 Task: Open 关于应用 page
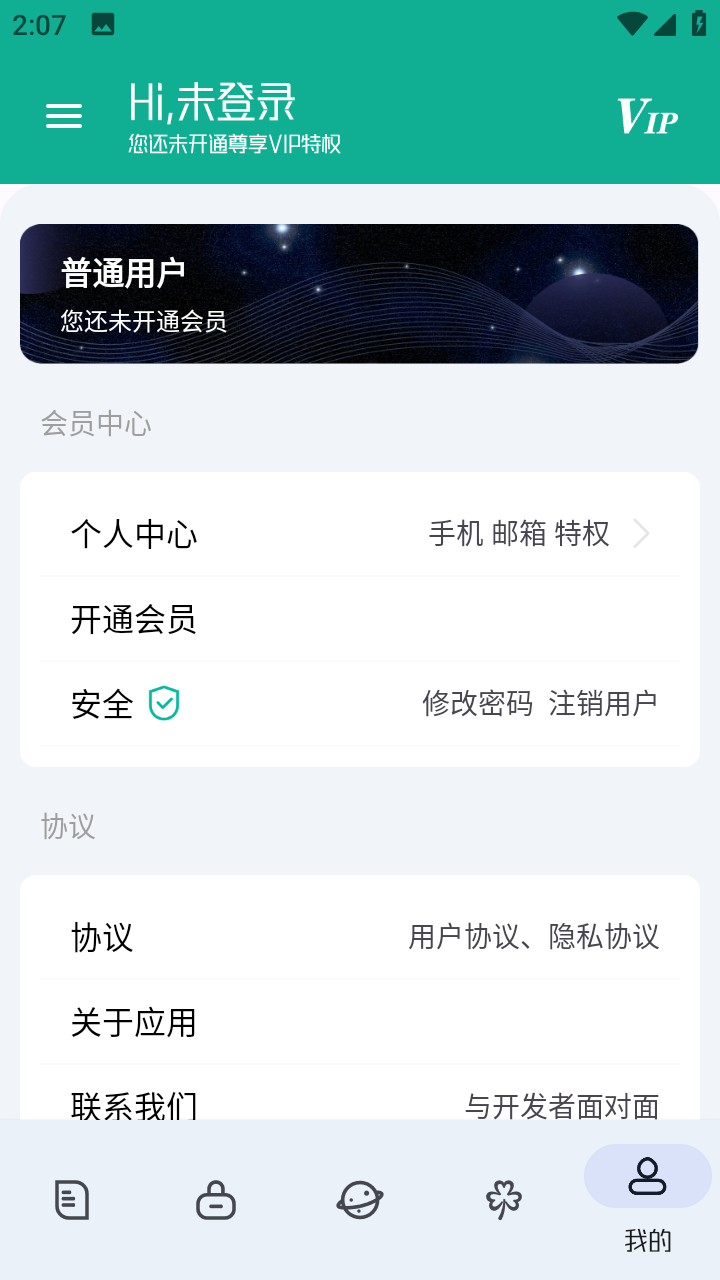pyautogui.click(x=360, y=1023)
